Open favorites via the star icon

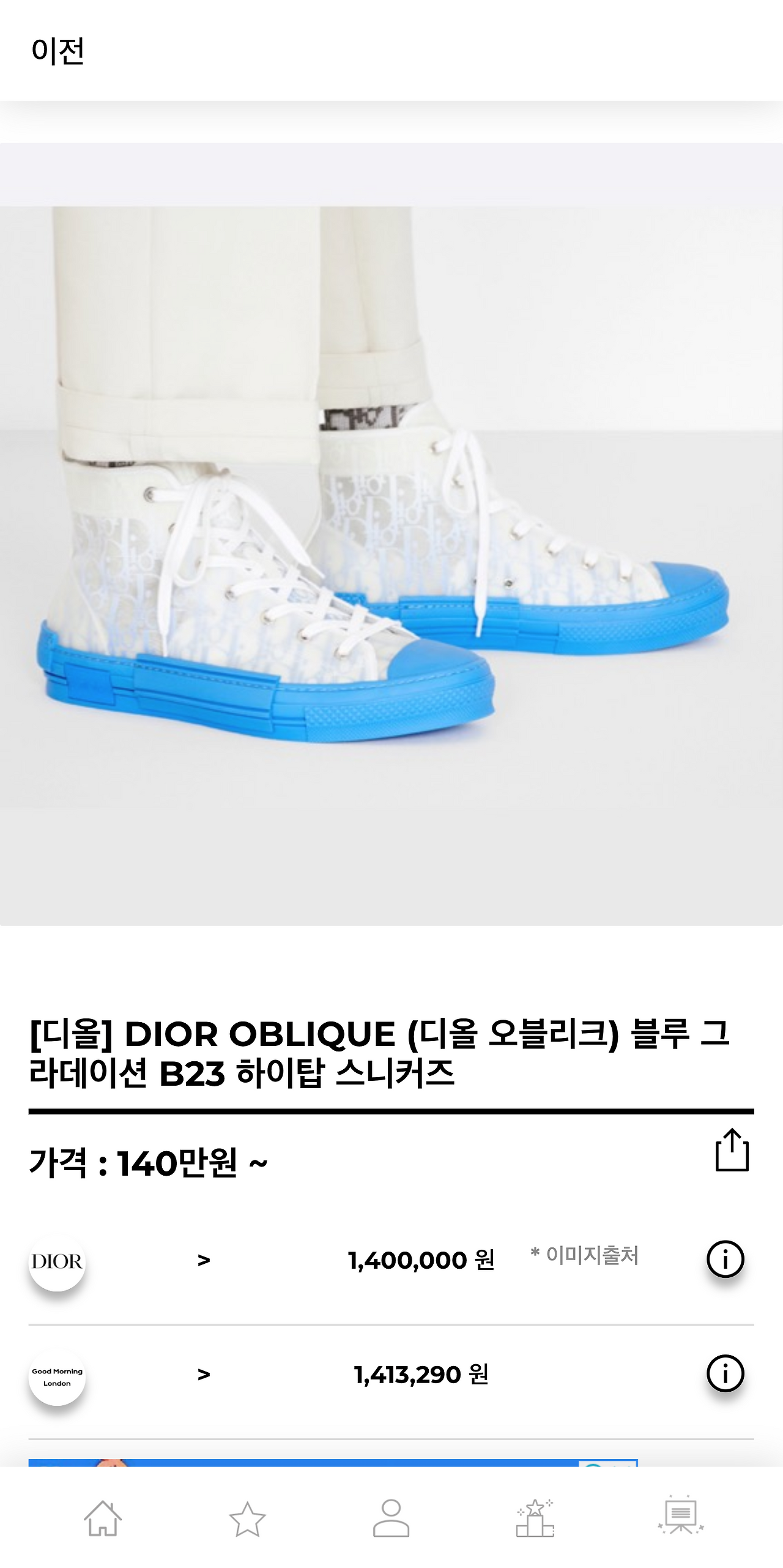click(245, 1518)
